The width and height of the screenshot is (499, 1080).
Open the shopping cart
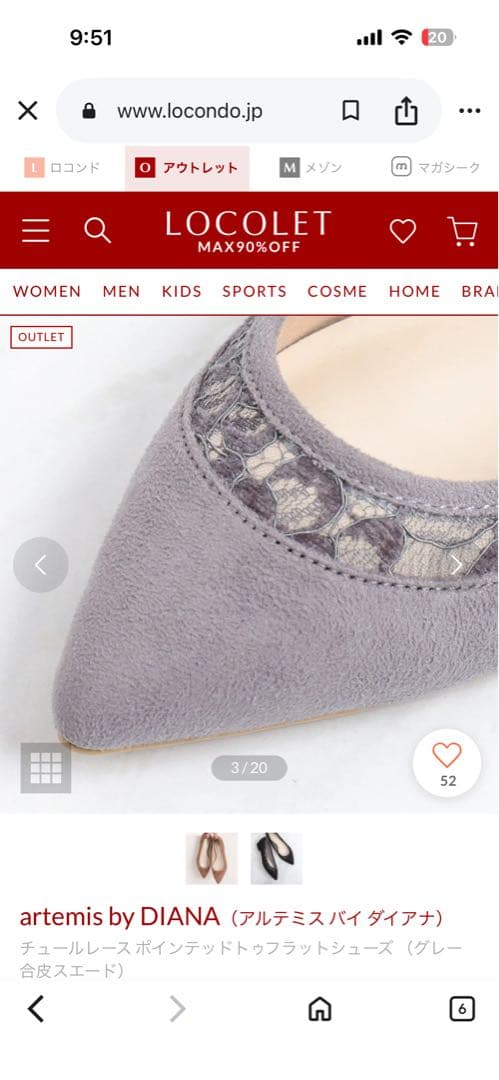(x=462, y=231)
